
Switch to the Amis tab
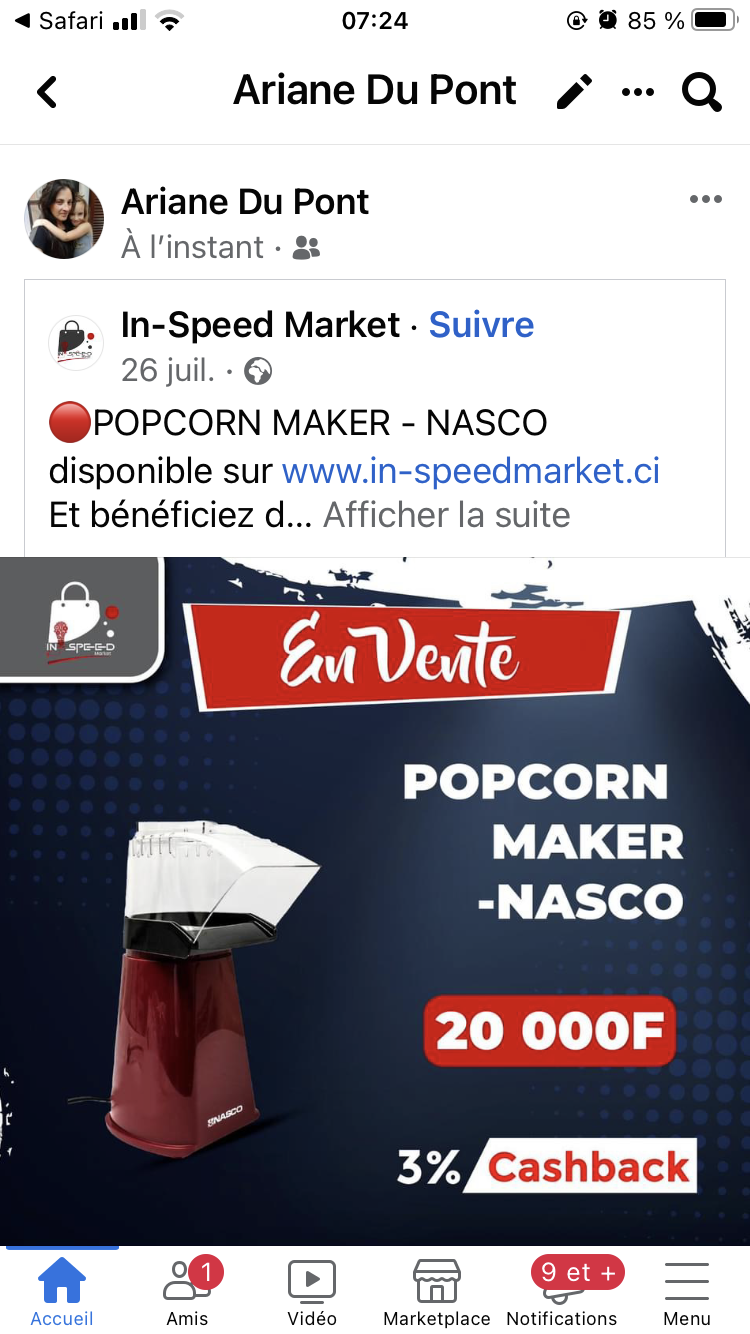(188, 1292)
